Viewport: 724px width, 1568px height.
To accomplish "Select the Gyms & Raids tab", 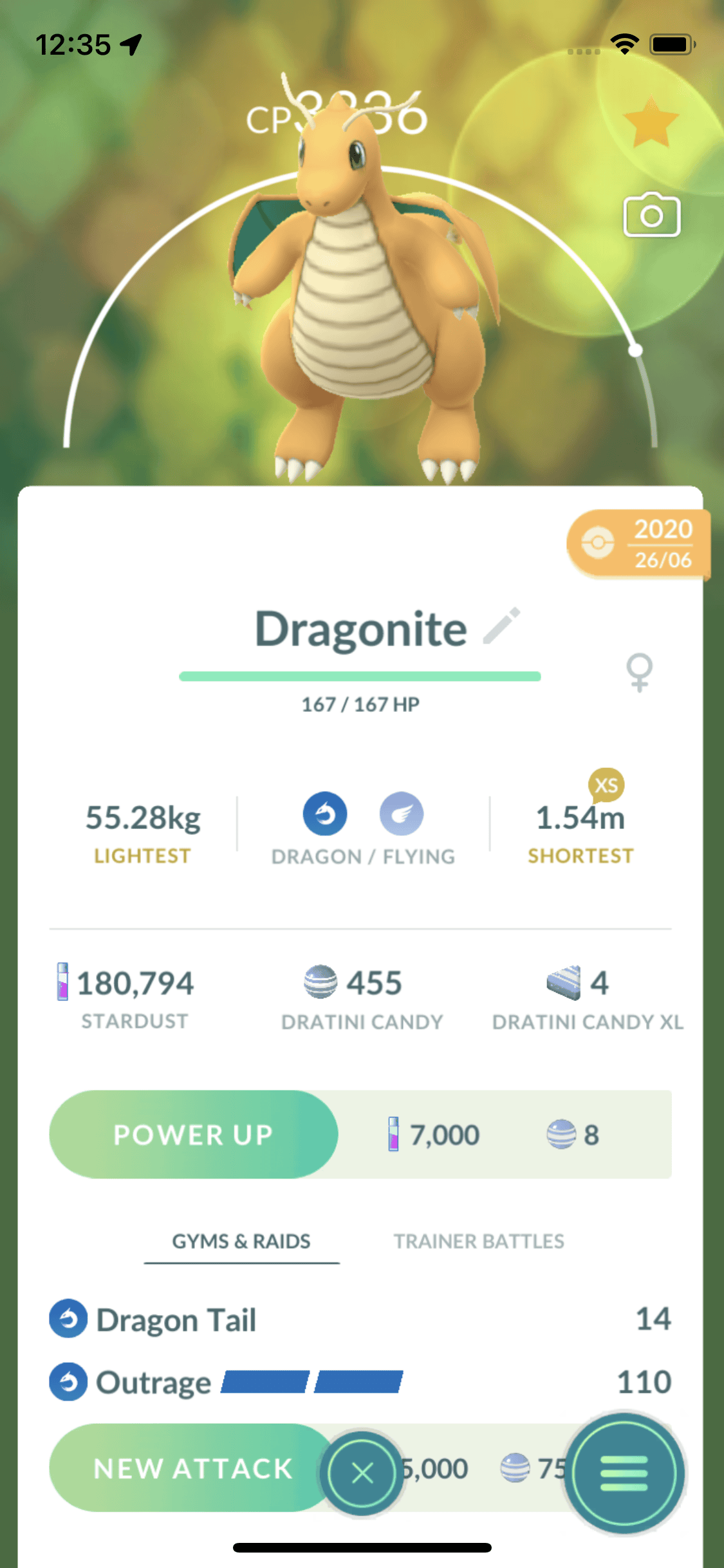I will [x=241, y=1241].
